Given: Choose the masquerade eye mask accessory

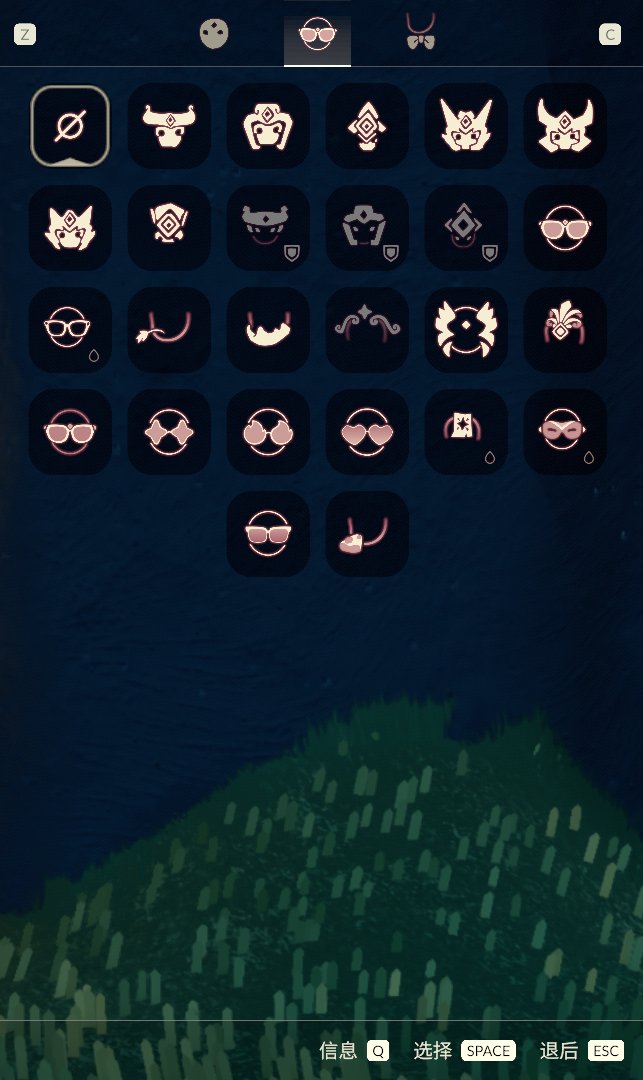Looking at the screenshot, I should (565, 431).
